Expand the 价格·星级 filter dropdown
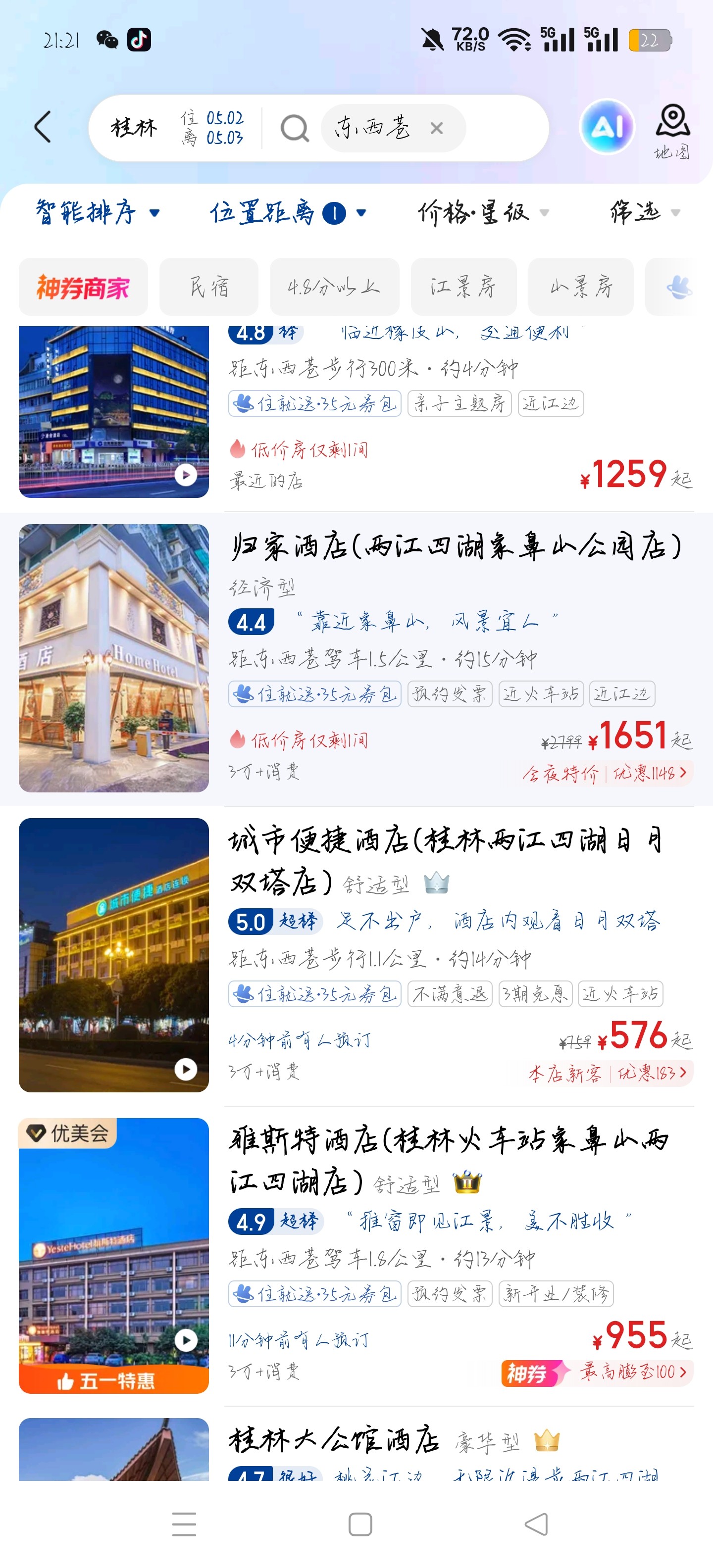Viewport: 713px width, 1568px height. [483, 213]
